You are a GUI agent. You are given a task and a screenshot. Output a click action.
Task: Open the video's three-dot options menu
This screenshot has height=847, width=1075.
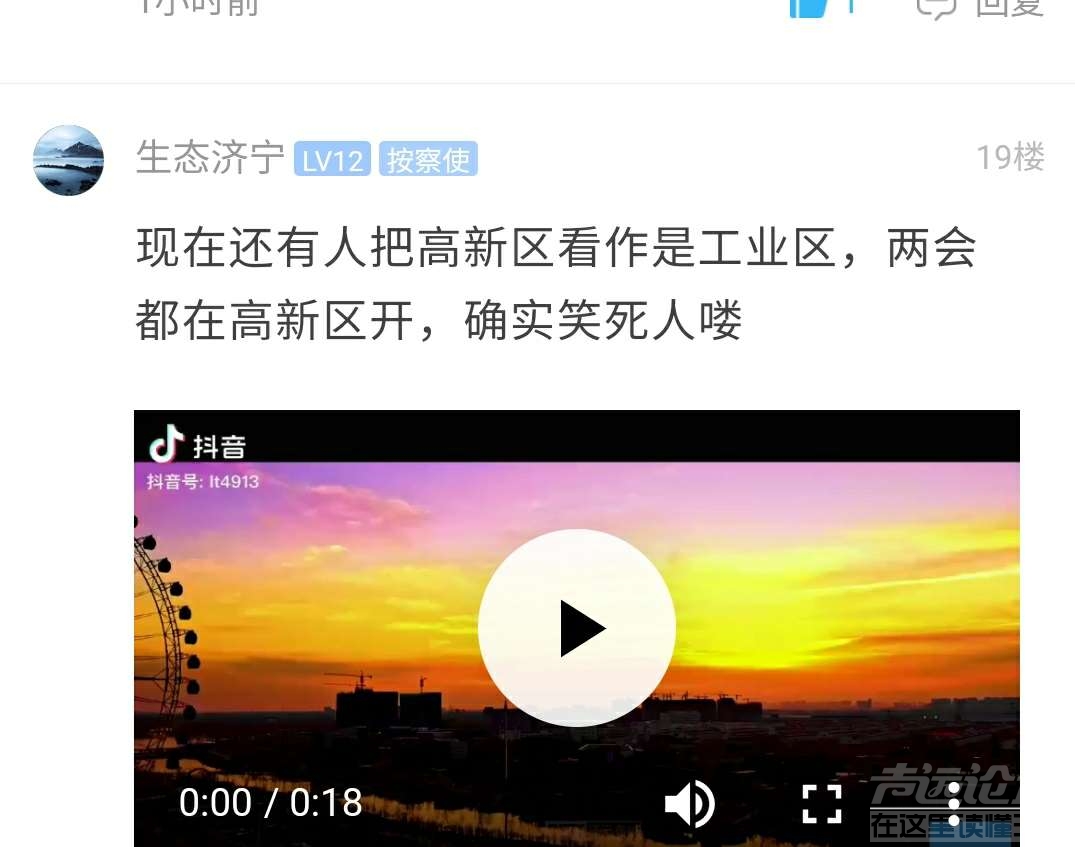pyautogui.click(x=954, y=804)
